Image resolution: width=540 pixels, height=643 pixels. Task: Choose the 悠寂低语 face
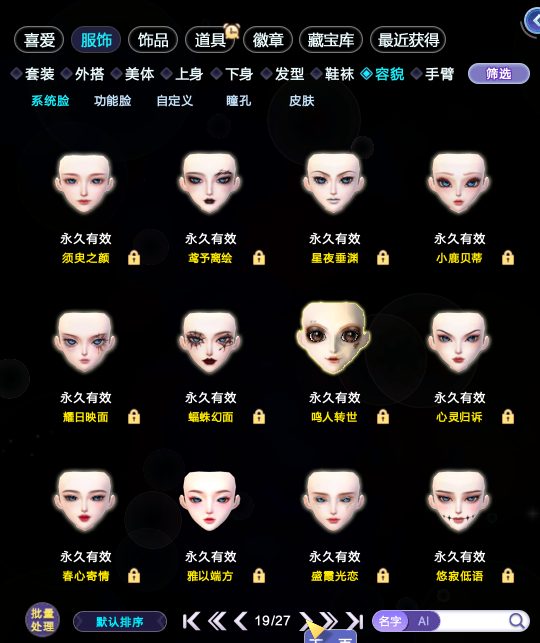pos(458,501)
